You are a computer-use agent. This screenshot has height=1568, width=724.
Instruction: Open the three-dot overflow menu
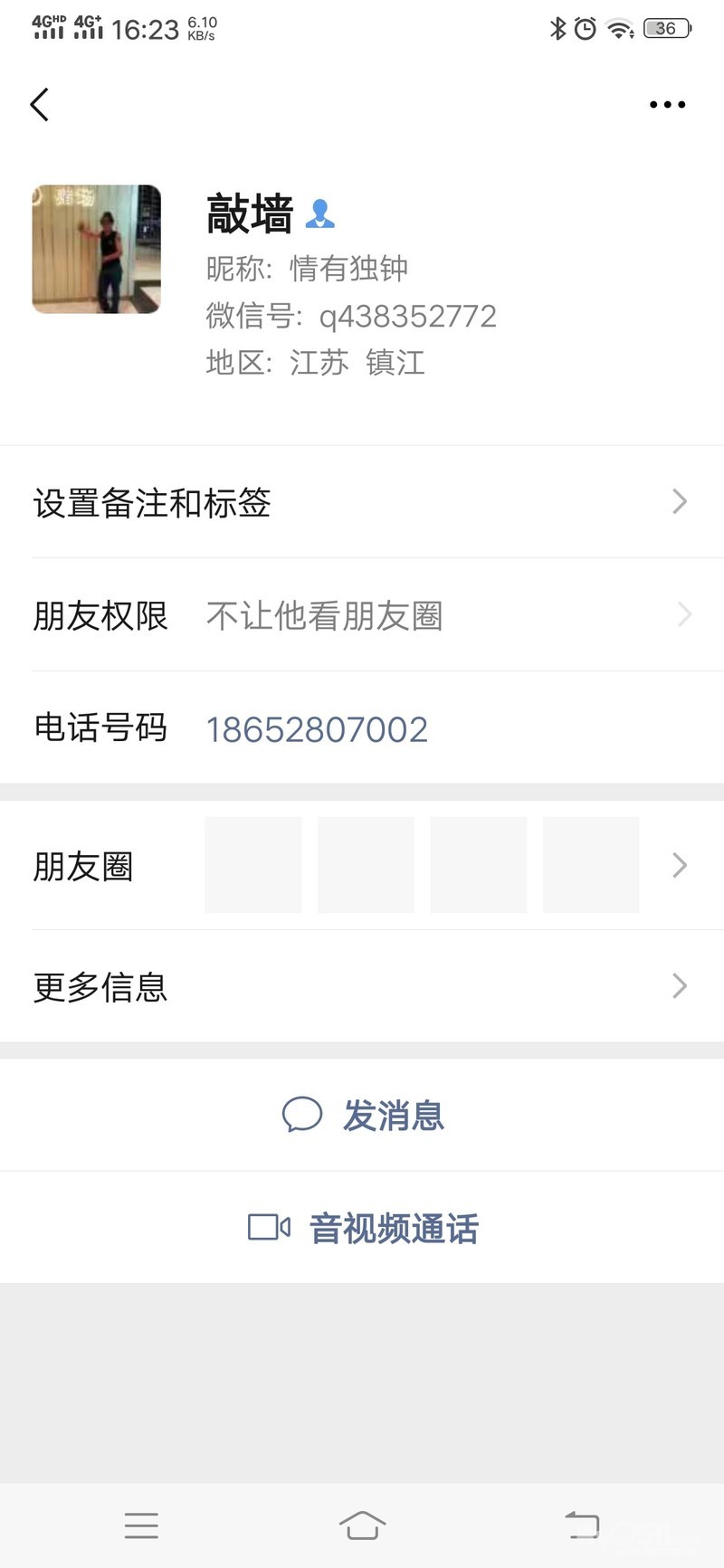(x=667, y=105)
